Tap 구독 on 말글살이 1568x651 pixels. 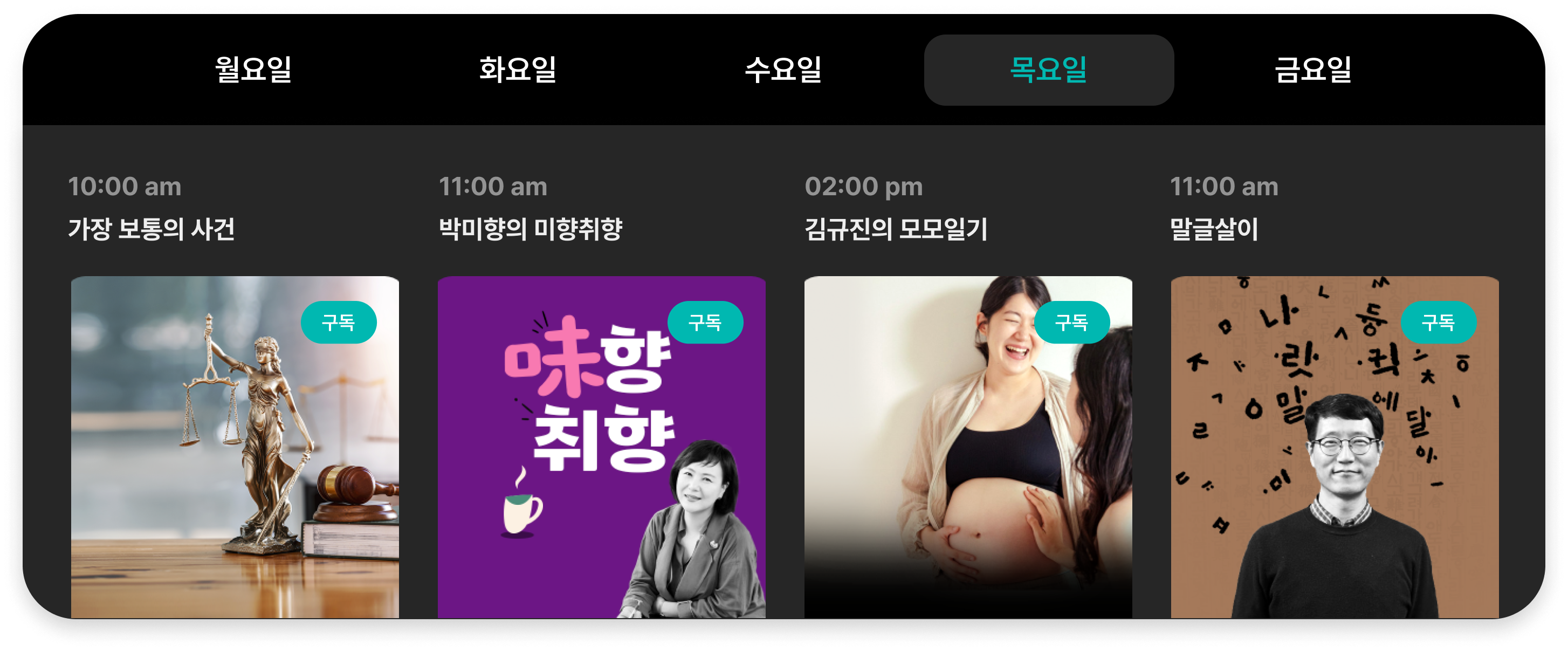(1438, 322)
